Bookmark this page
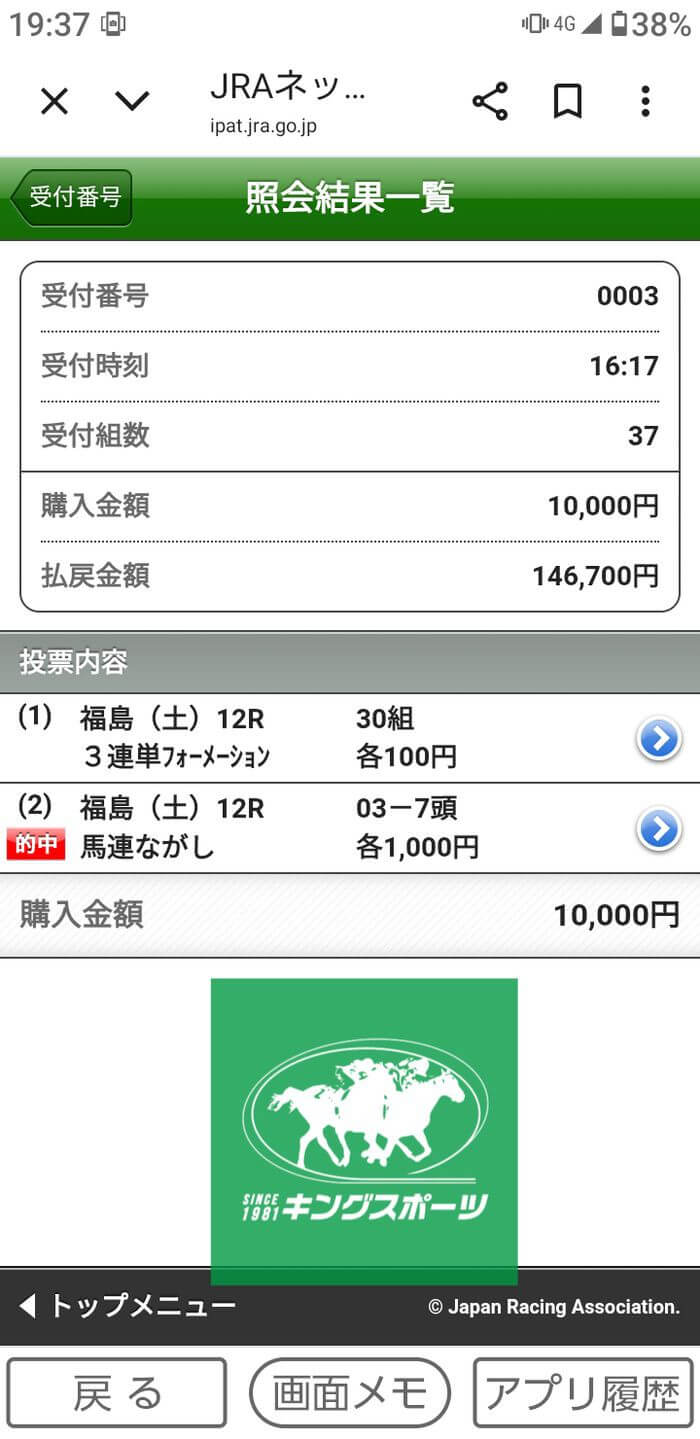Viewport: 700px width, 1439px height. point(568,101)
